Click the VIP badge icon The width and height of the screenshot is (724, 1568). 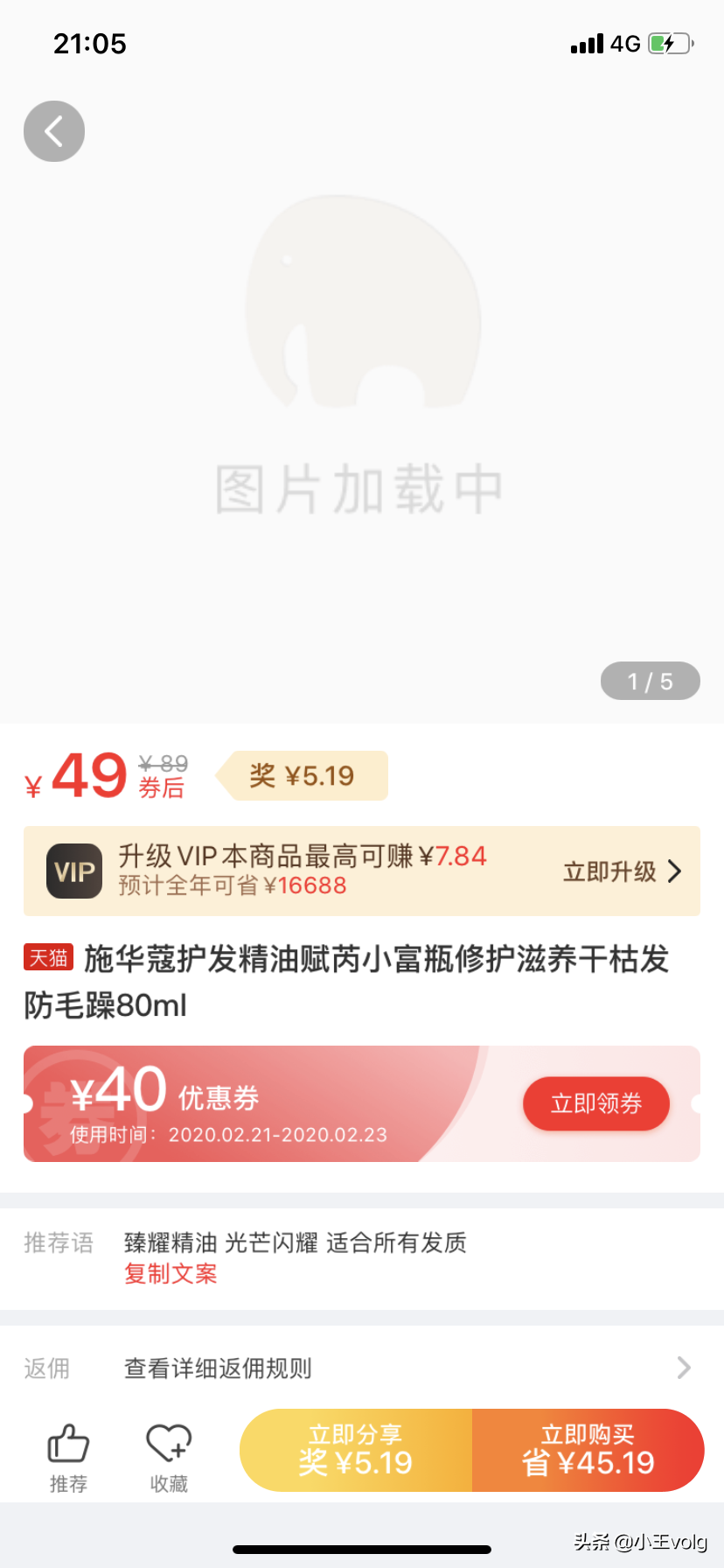coord(73,871)
